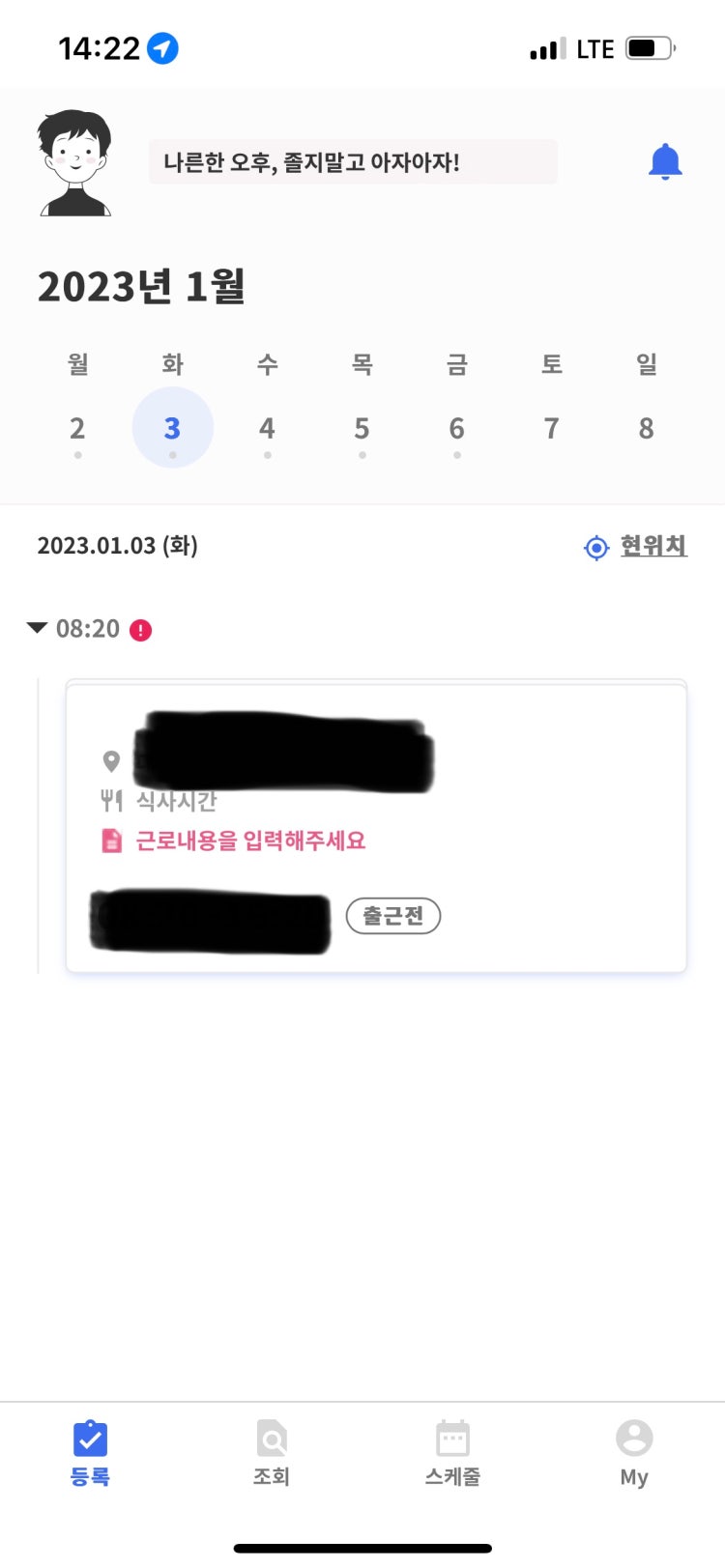725x1568 pixels.
Task: Switch to the 조회 tab
Action: (x=272, y=1453)
